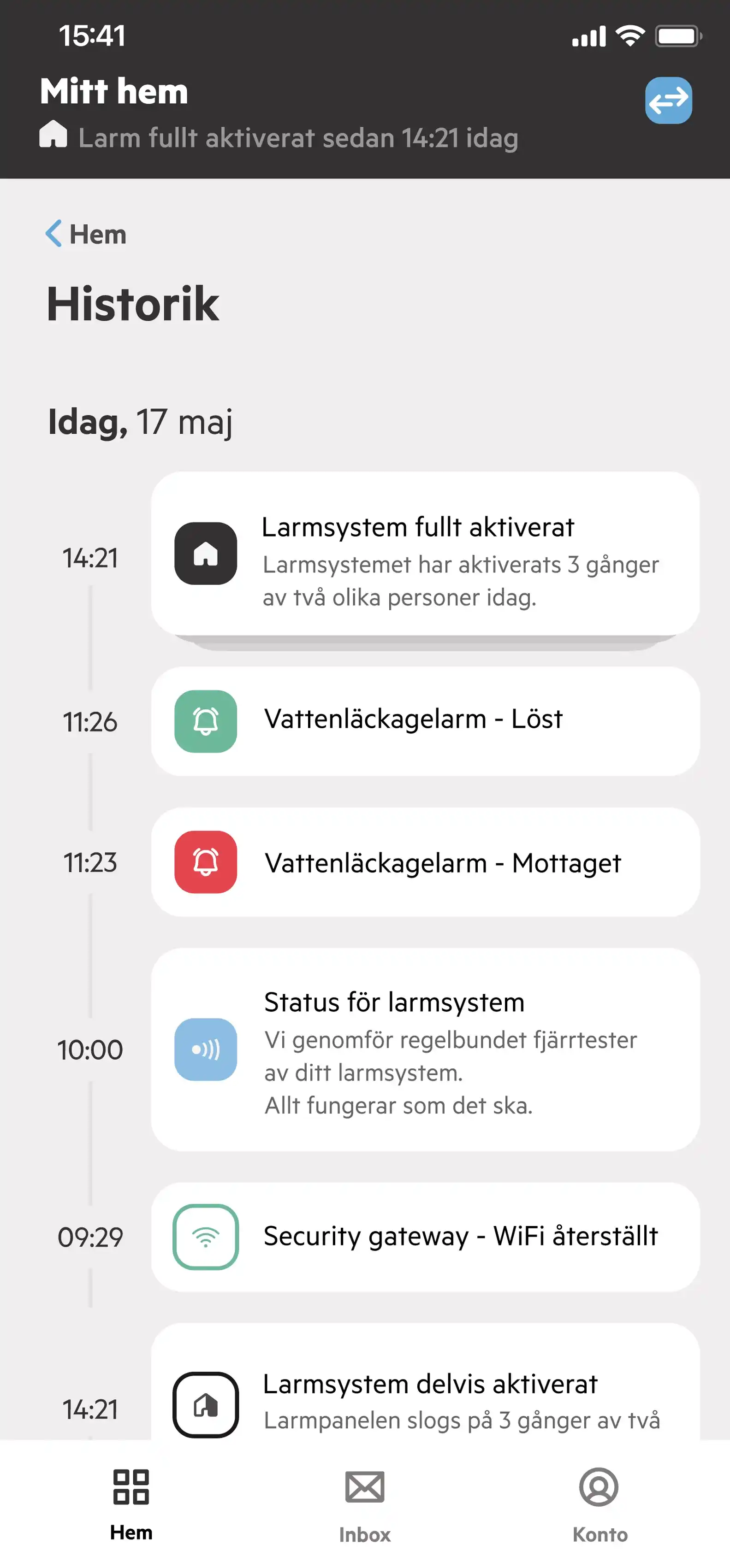Viewport: 730px width, 1568px height.
Task: Go back using the Hem link
Action: 97,234
